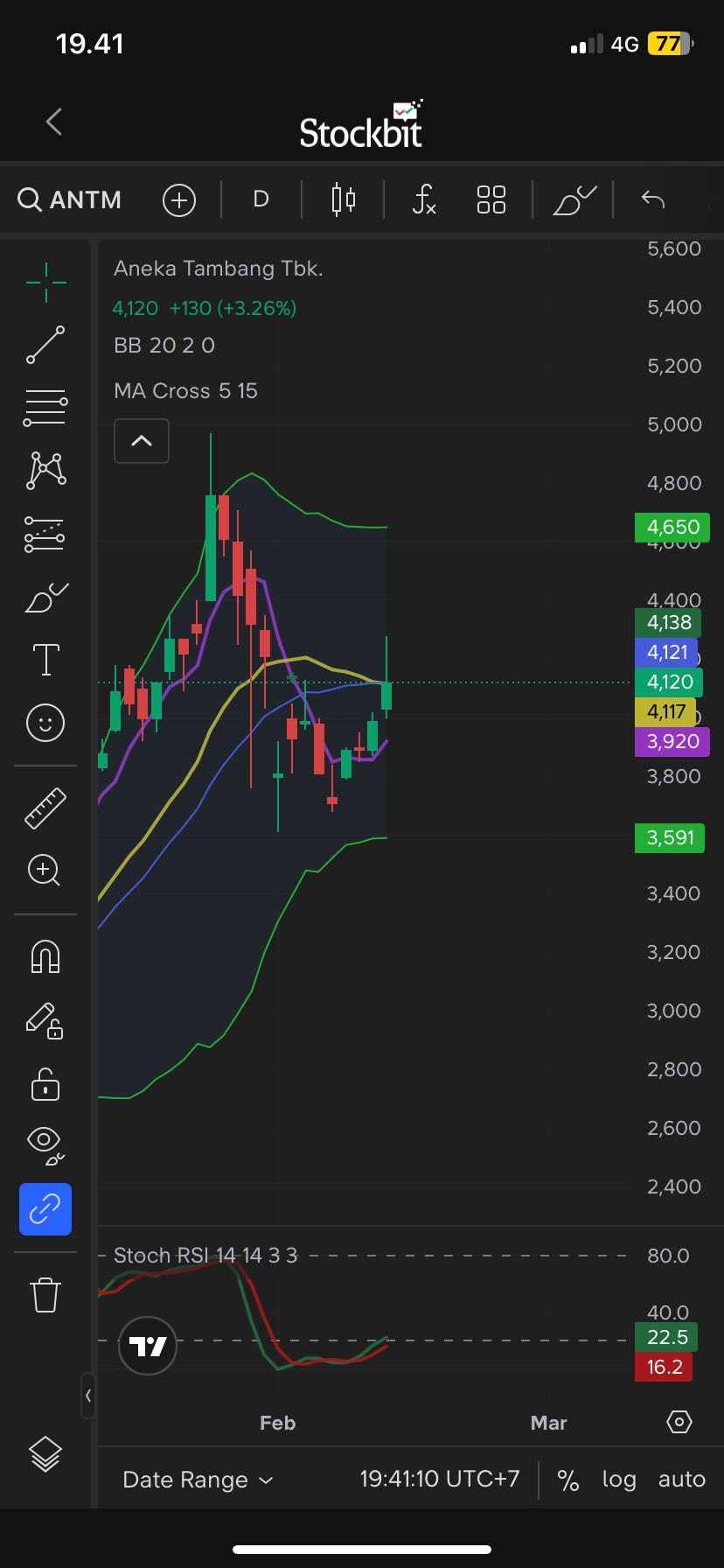
Task: Delete drawings with the trash icon
Action: click(x=45, y=1295)
